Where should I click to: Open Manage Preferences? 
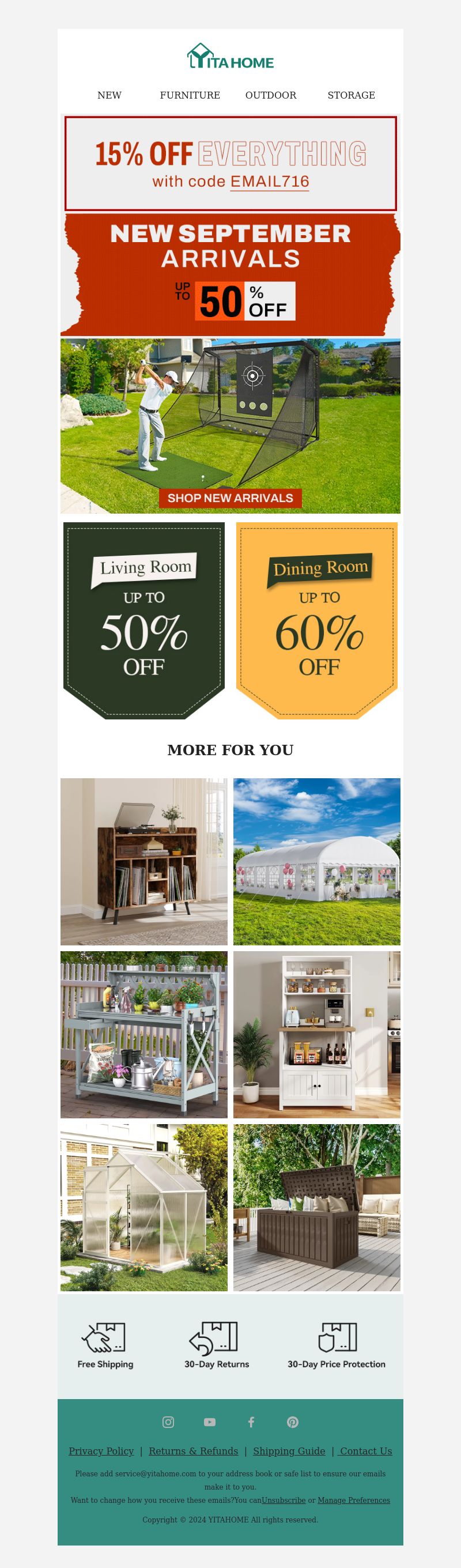pos(353,1501)
